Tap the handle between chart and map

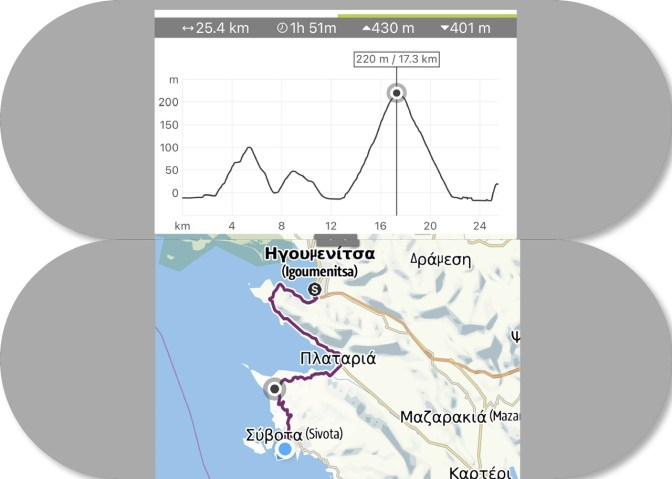[x=326, y=239]
